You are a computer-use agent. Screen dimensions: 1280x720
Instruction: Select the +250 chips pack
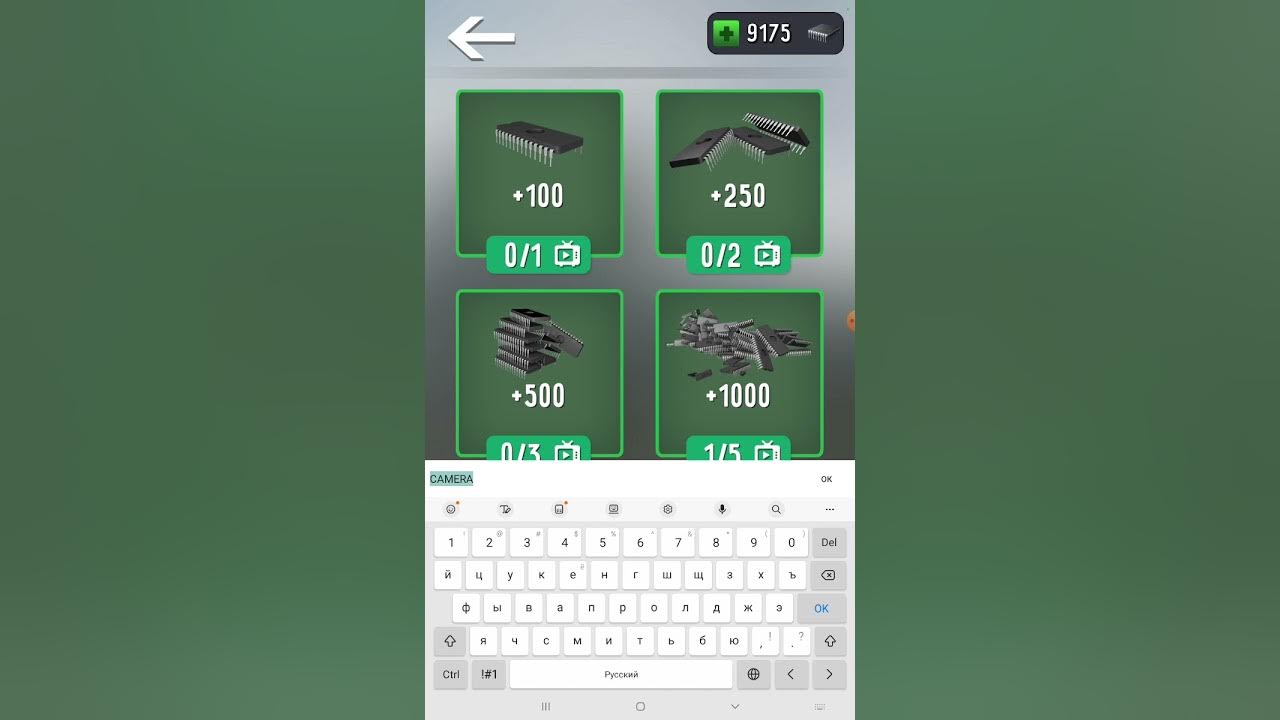(x=739, y=170)
